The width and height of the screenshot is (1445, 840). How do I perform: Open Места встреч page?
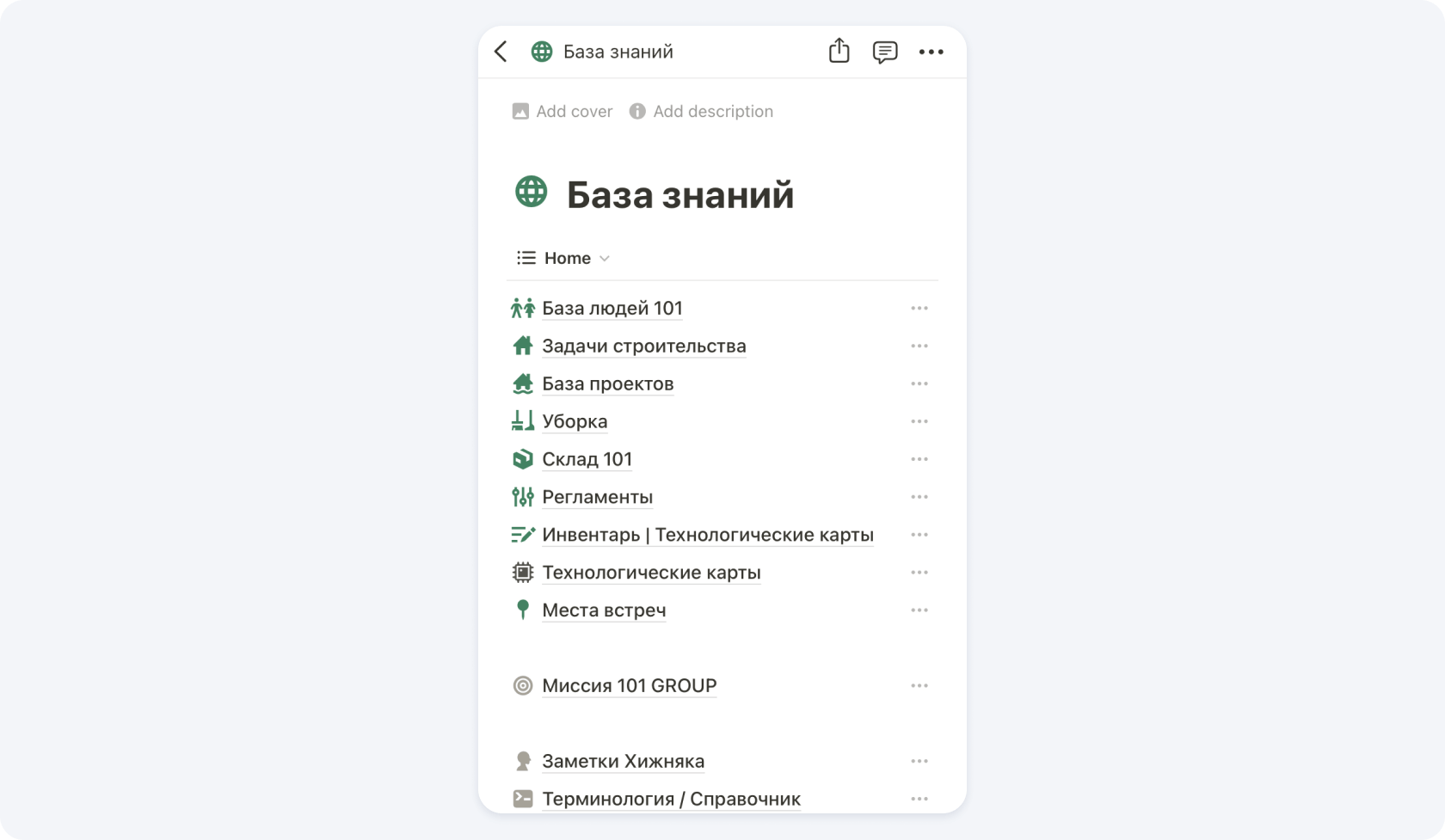click(604, 610)
